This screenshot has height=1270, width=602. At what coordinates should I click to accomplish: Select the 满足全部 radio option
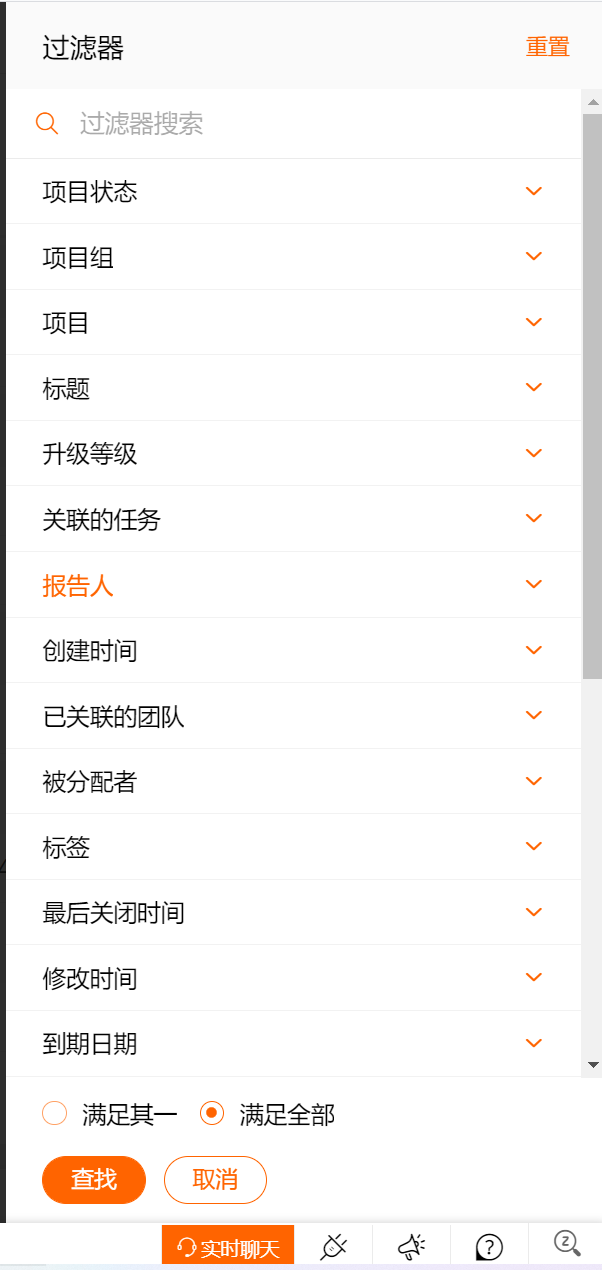212,1114
